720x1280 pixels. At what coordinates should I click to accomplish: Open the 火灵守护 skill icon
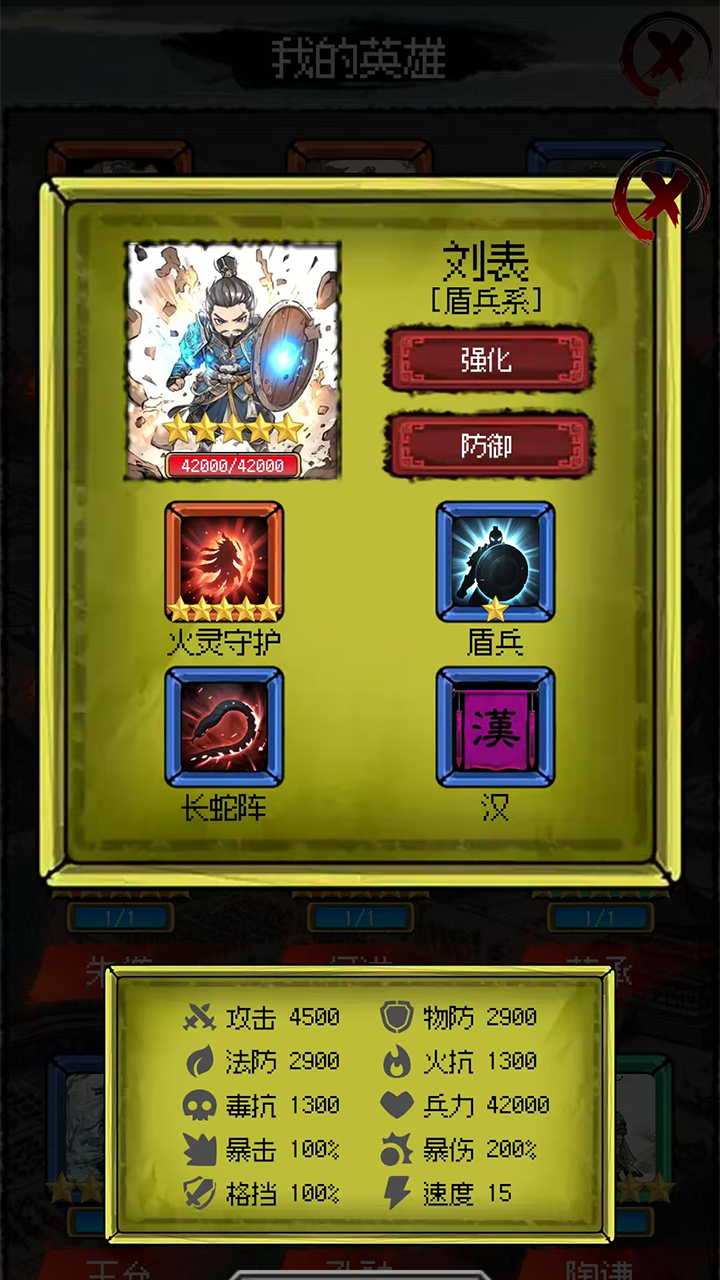coord(225,562)
